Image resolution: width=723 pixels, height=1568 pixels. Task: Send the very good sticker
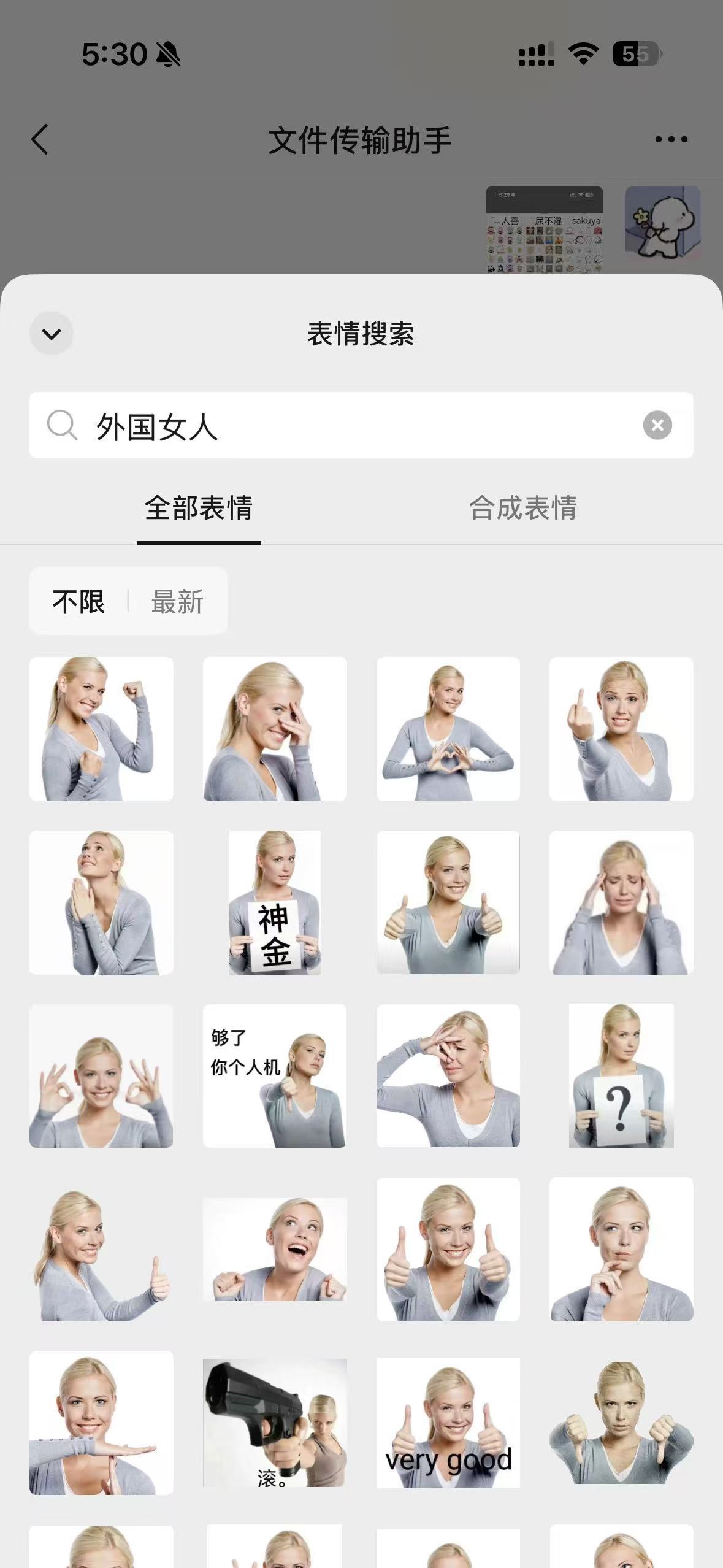(448, 1423)
